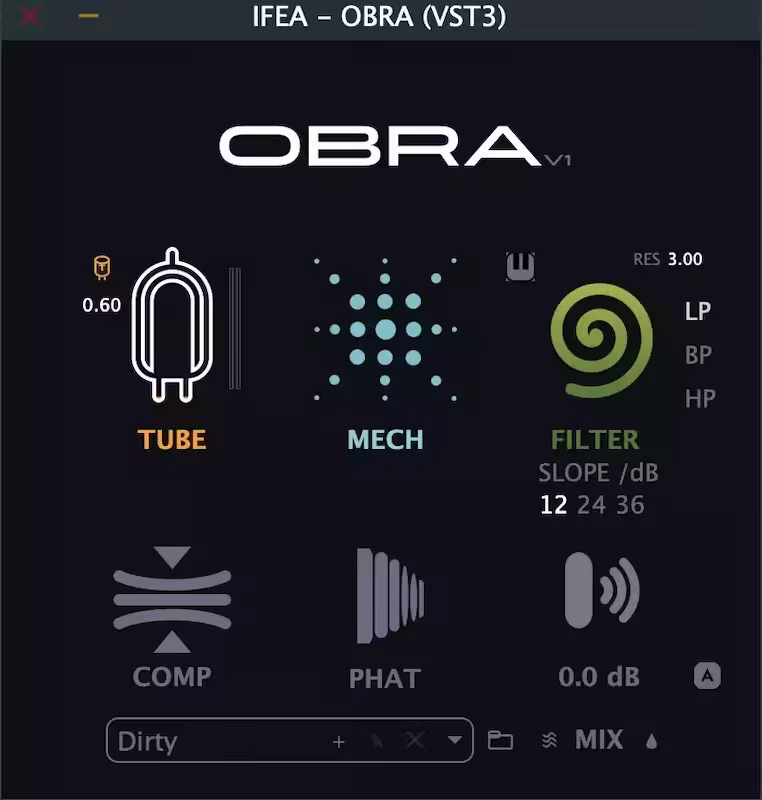762x800 pixels.
Task: Set filter slope to 36 dB
Action: [x=630, y=505]
